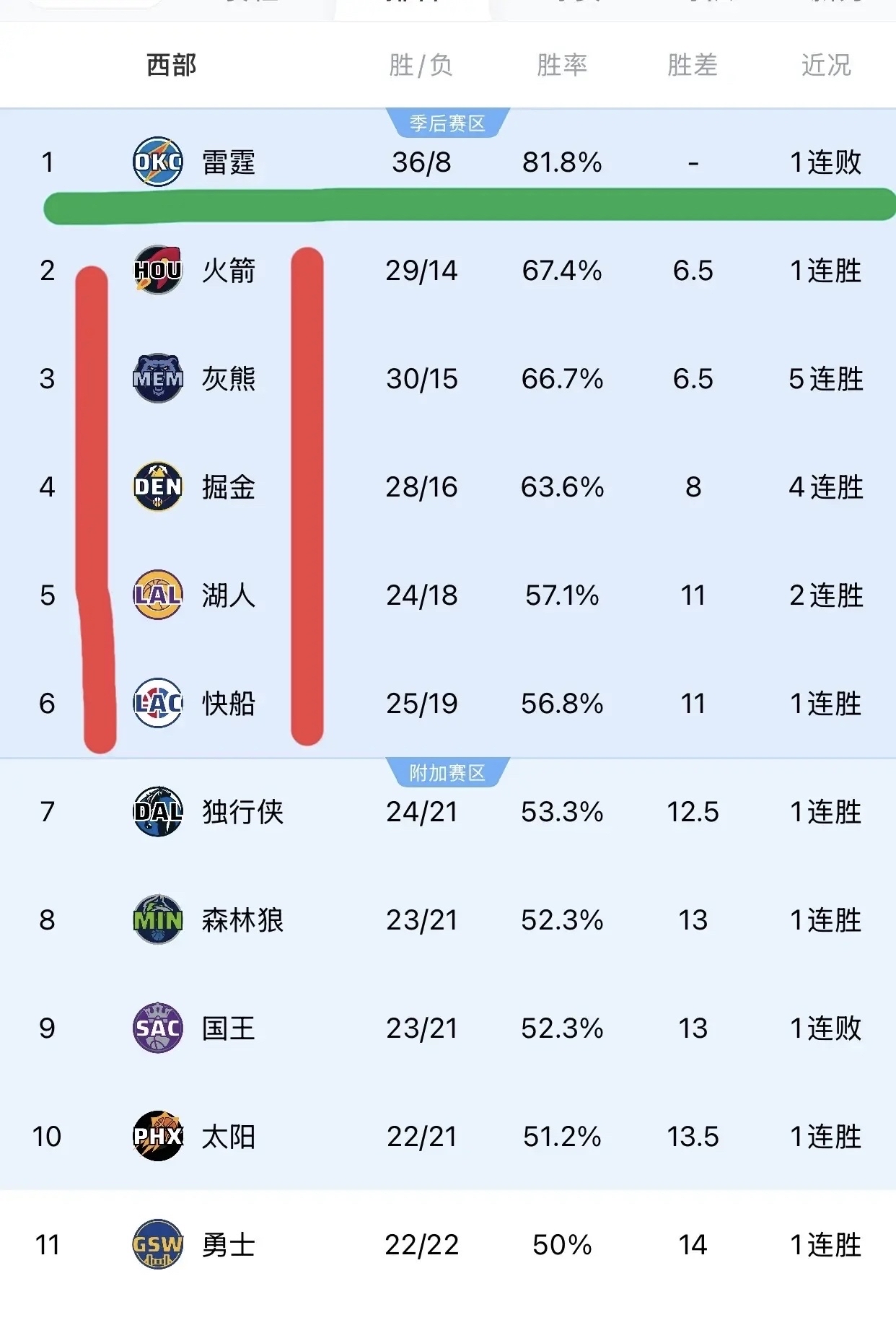
Task: Open the 火箭 (HOU) team row
Action: click(228, 271)
